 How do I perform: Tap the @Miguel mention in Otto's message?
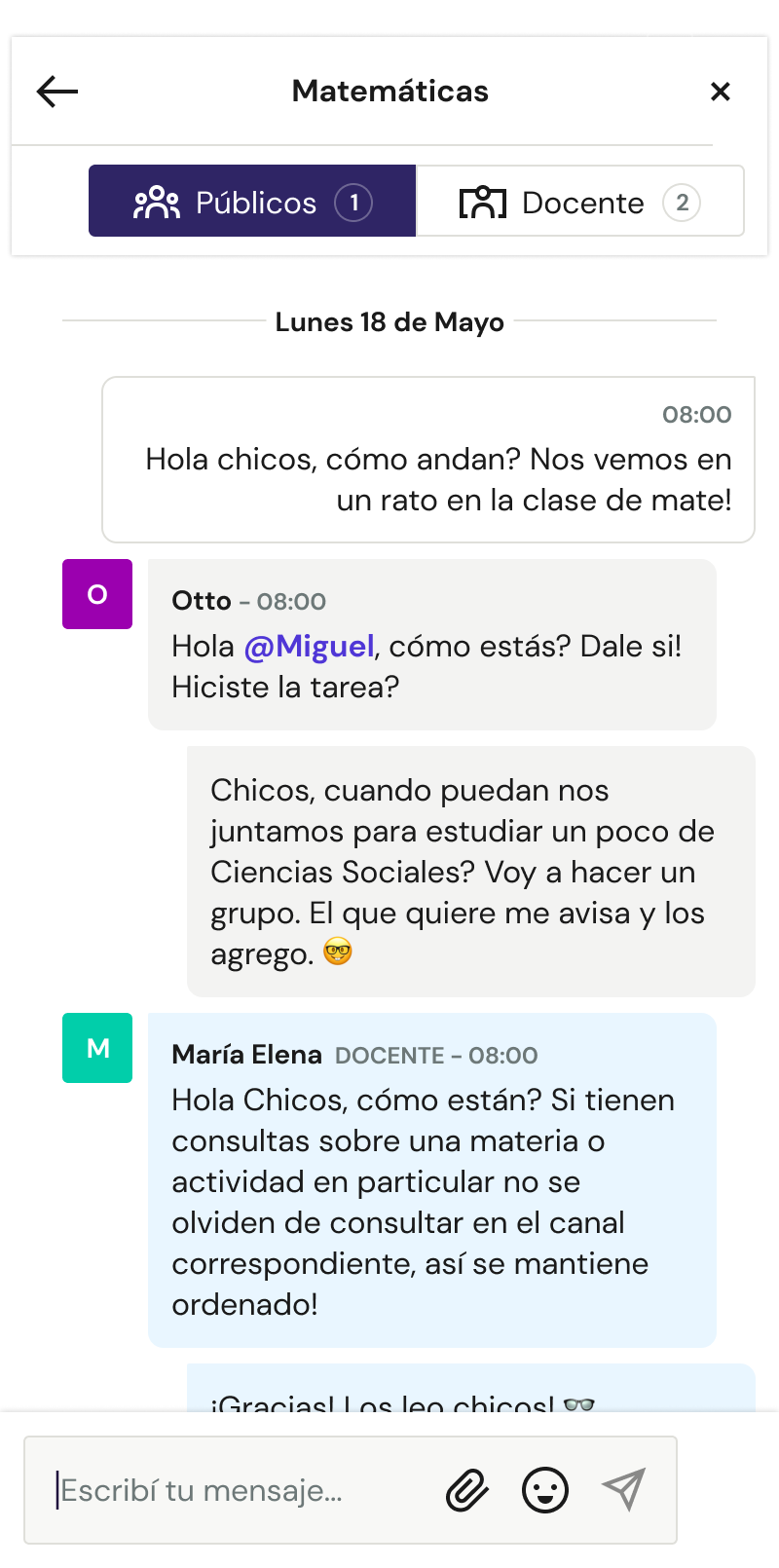click(309, 647)
